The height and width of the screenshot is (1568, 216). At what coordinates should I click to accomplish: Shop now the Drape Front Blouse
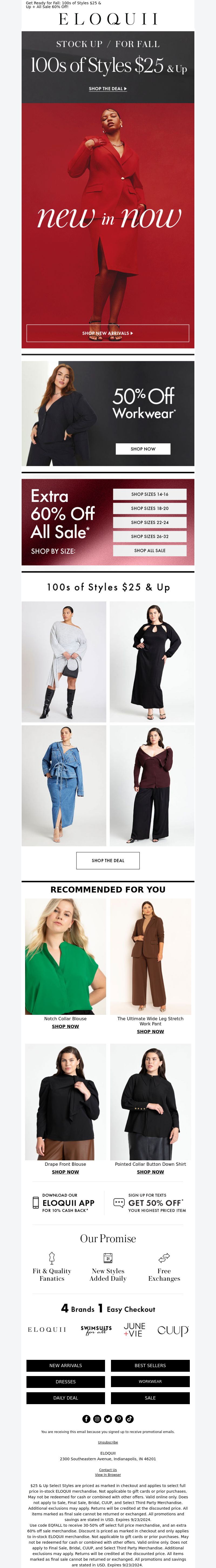pos(65,1172)
